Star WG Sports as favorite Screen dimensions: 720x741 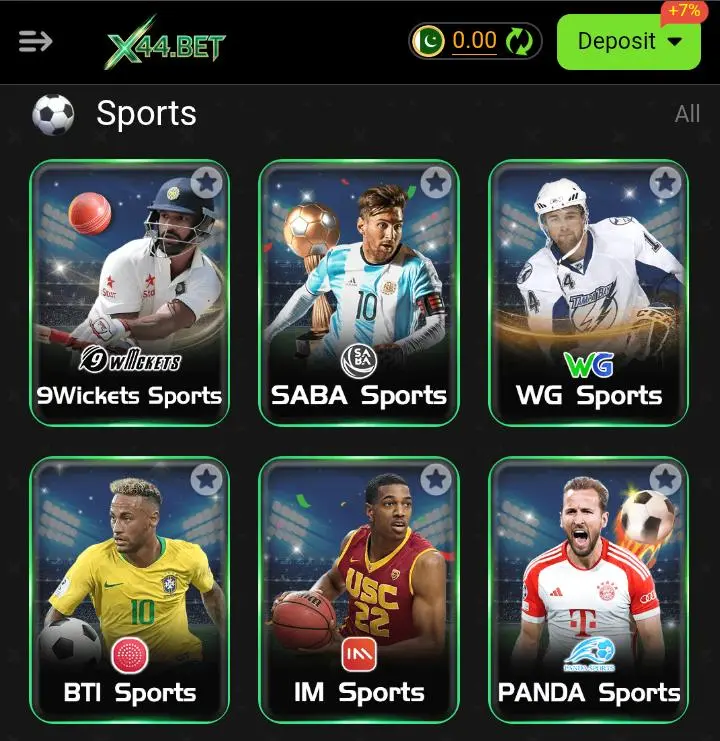tap(665, 182)
